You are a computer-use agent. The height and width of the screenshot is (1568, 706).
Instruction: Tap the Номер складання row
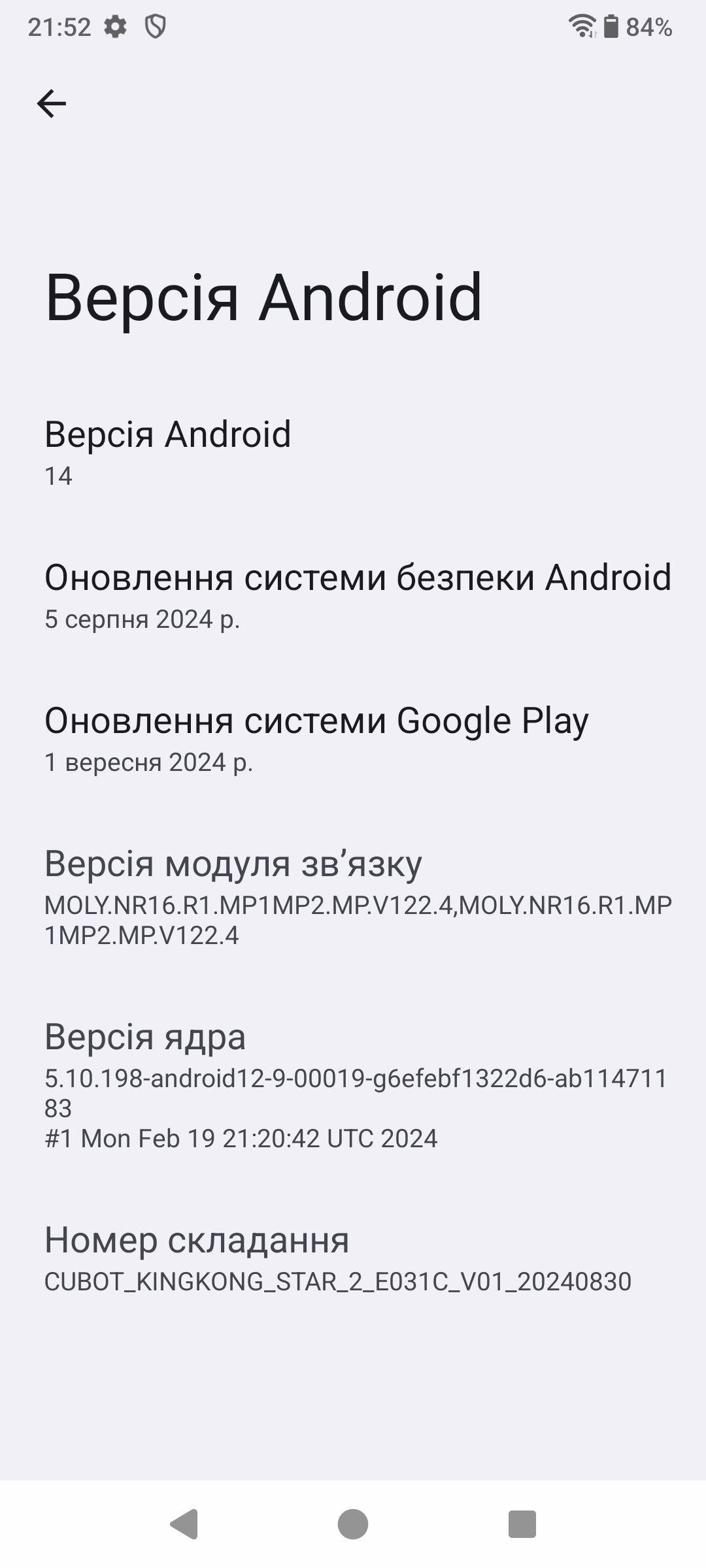coord(353,1258)
